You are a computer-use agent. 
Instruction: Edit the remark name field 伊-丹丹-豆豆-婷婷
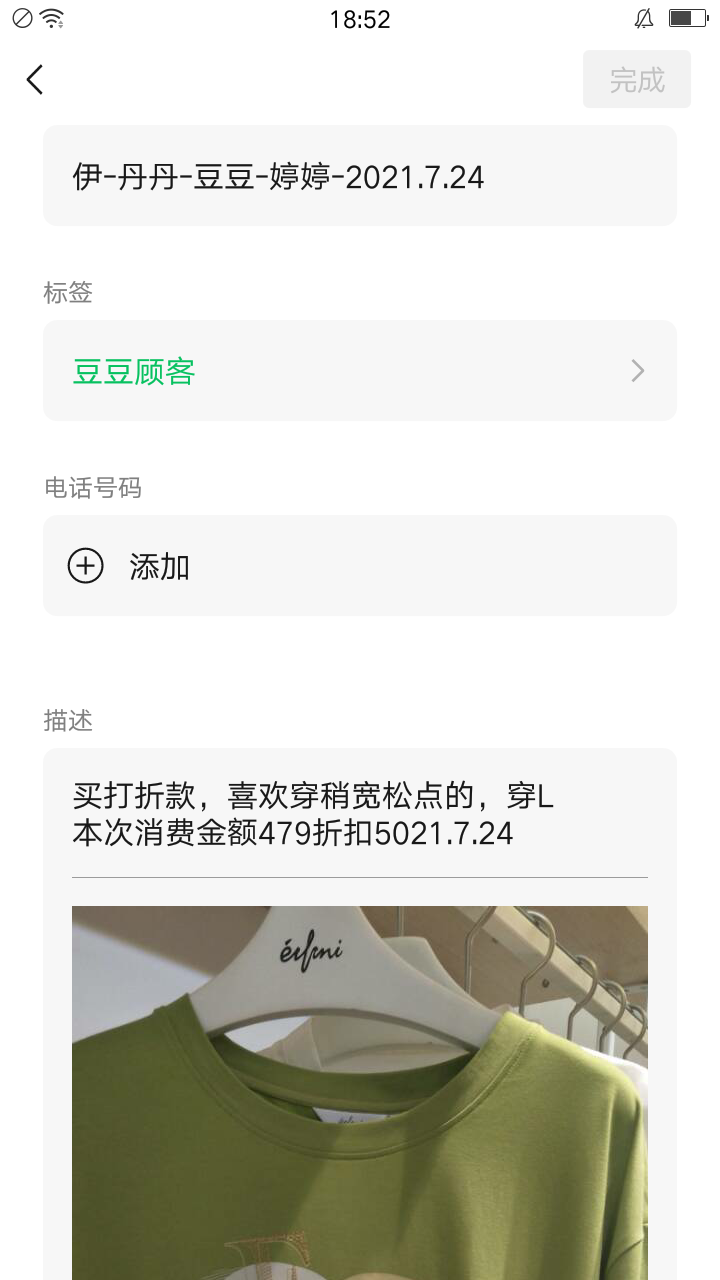pos(359,177)
